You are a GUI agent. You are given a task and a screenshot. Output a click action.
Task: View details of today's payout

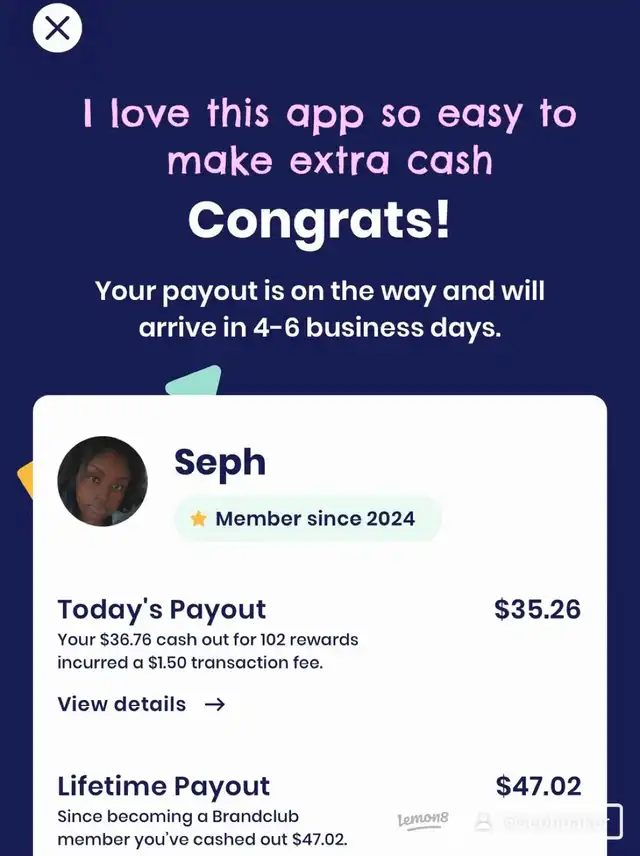[x=141, y=704]
